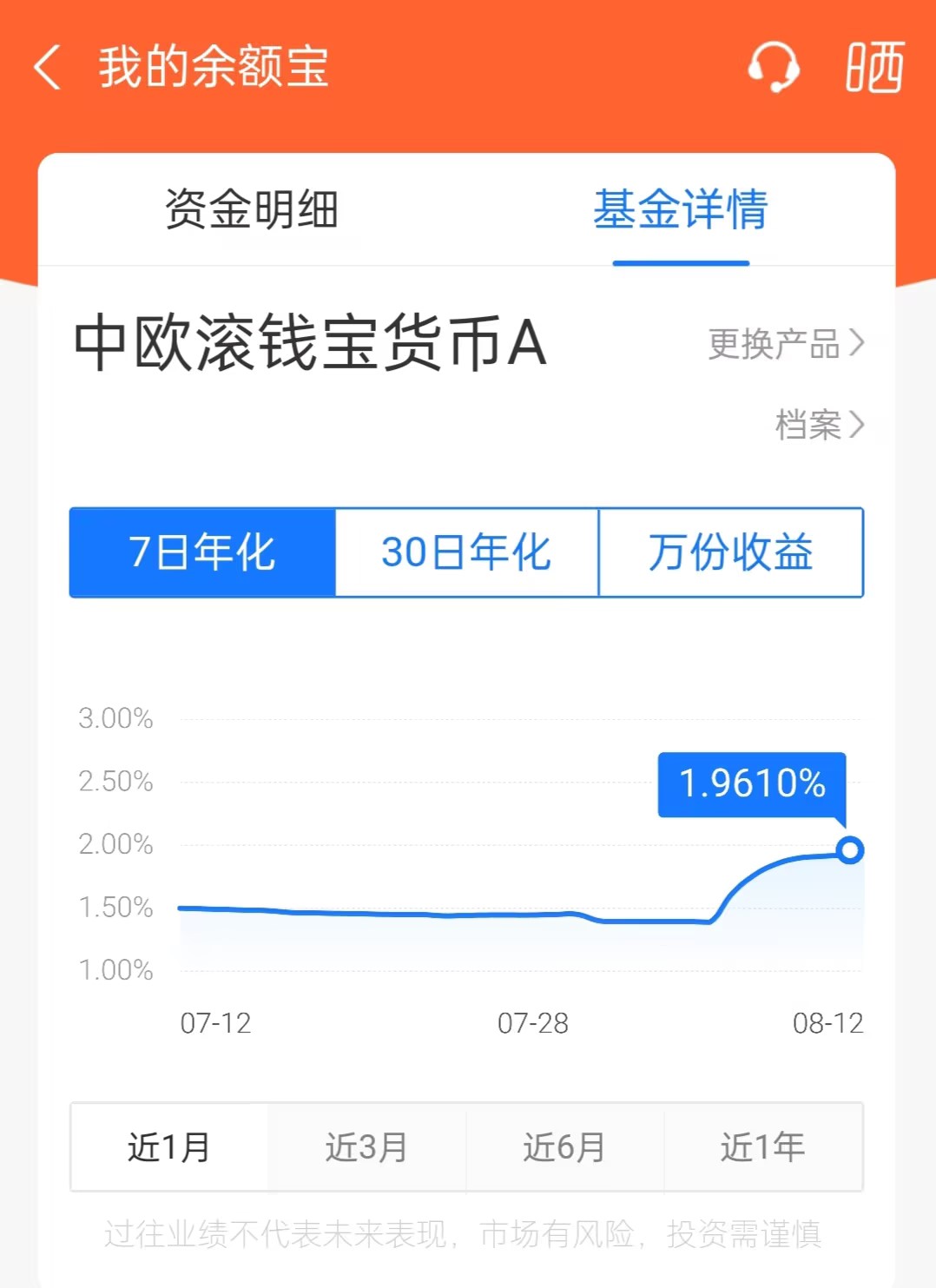Show 万份收益 chart

click(x=731, y=552)
